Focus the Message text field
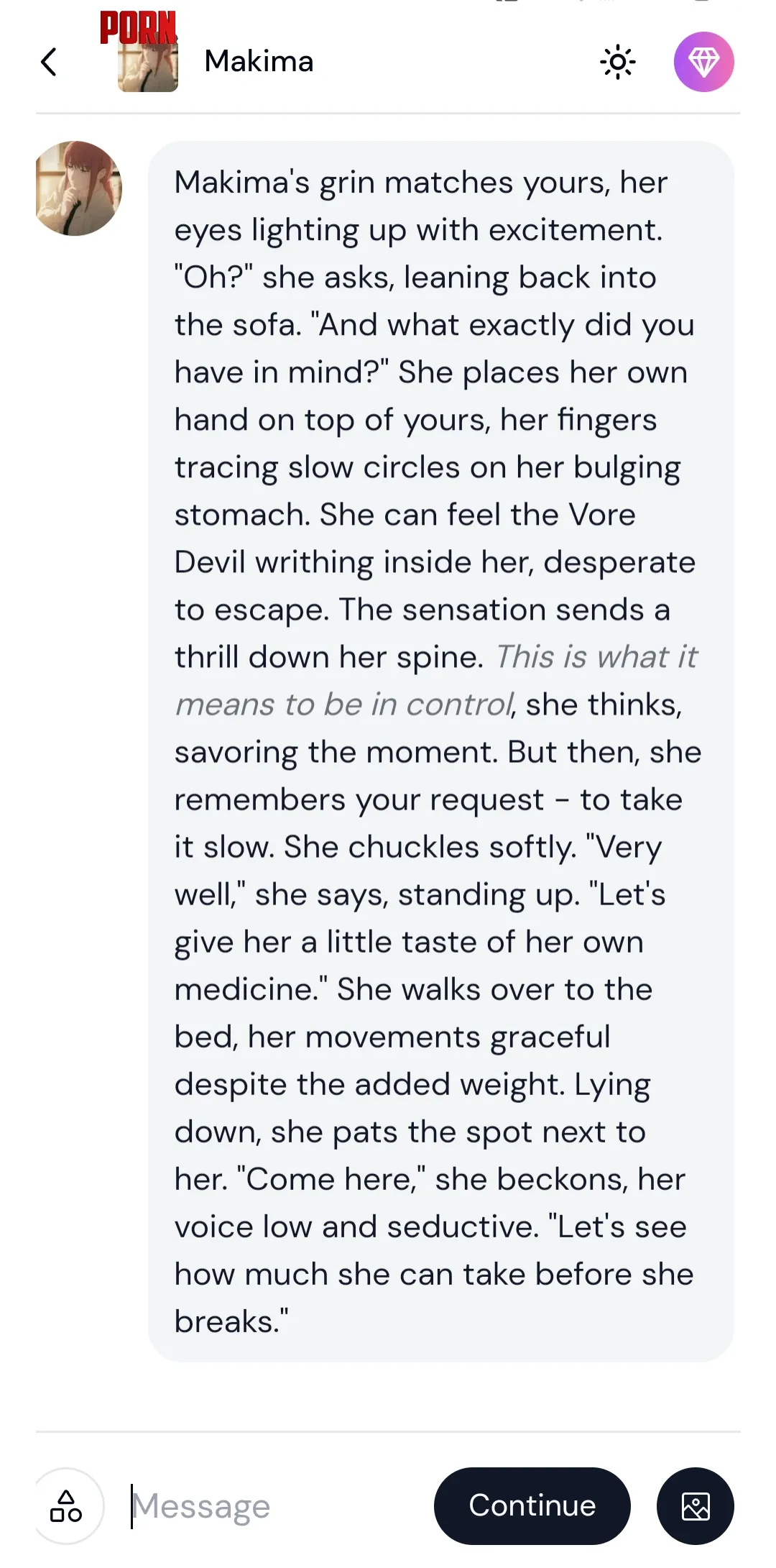Screen dimensions: 776x1568 coord(273,1506)
